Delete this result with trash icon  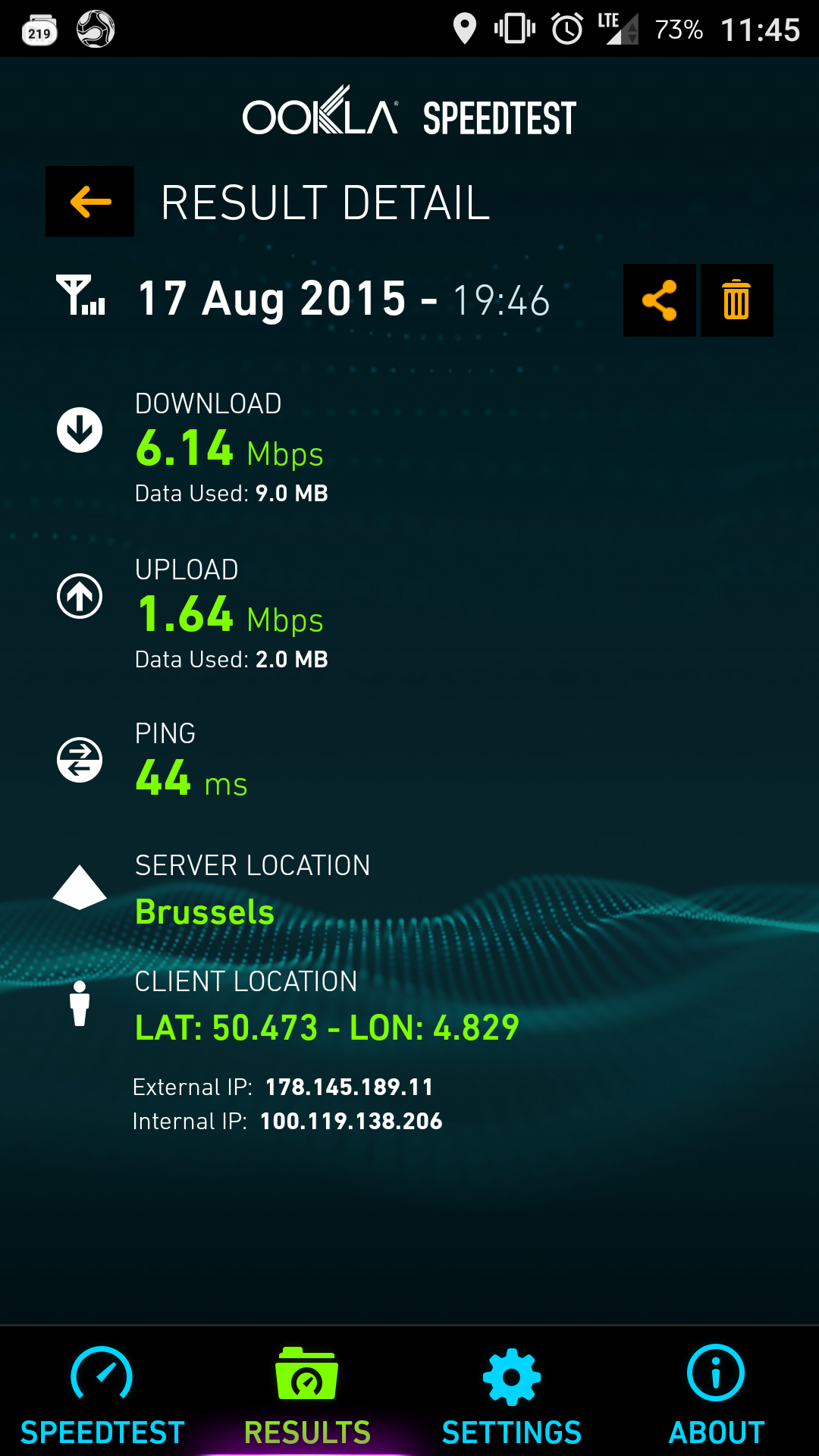click(736, 300)
